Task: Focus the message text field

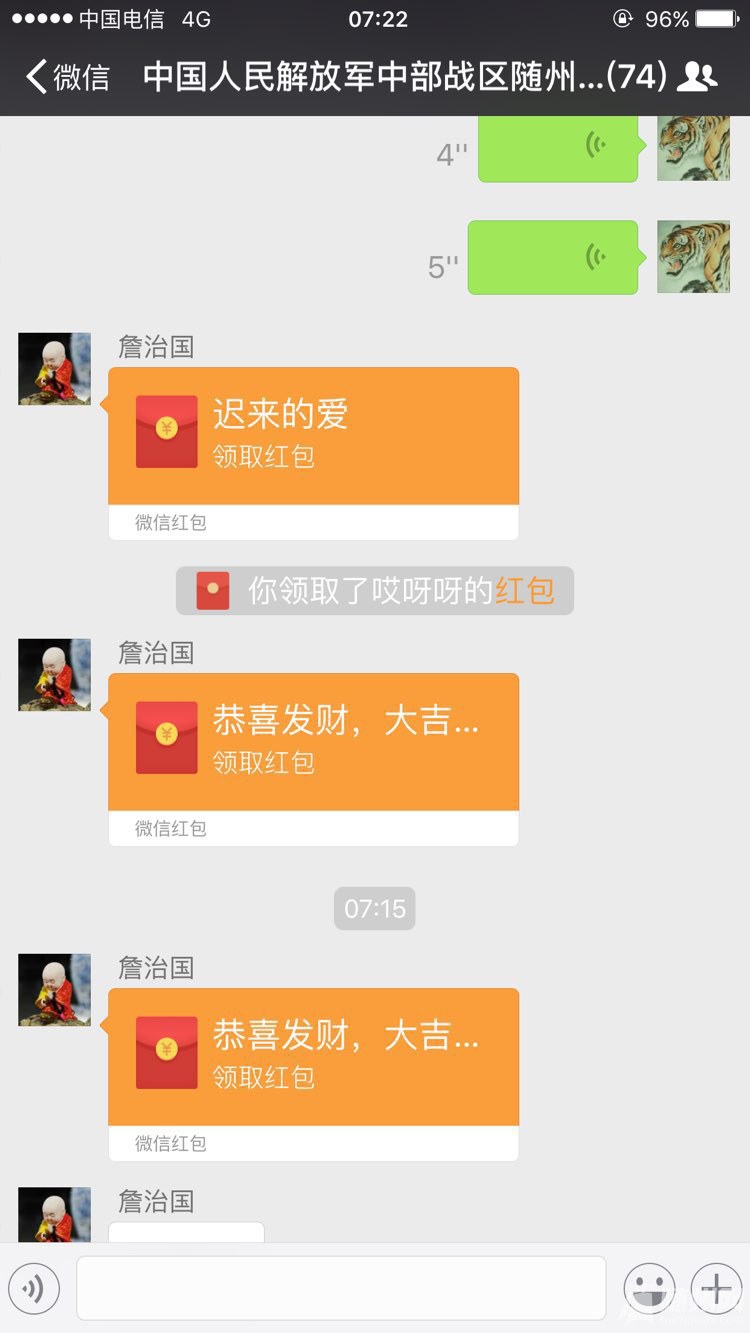Action: [x=341, y=1289]
